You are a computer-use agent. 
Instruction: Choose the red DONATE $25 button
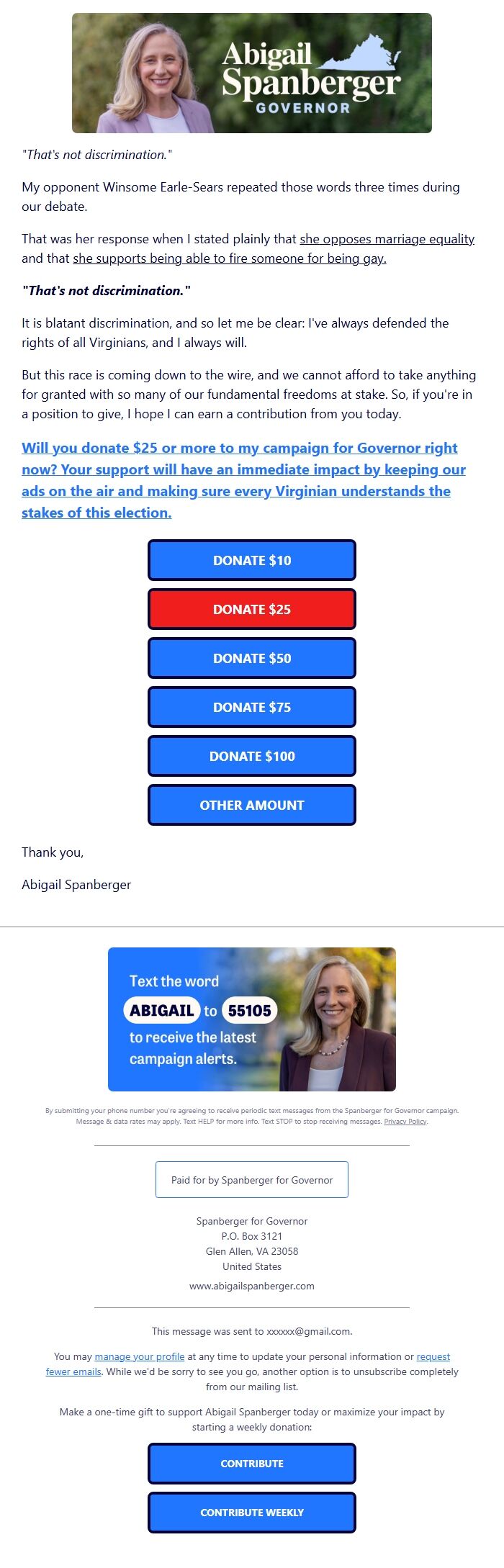252,609
